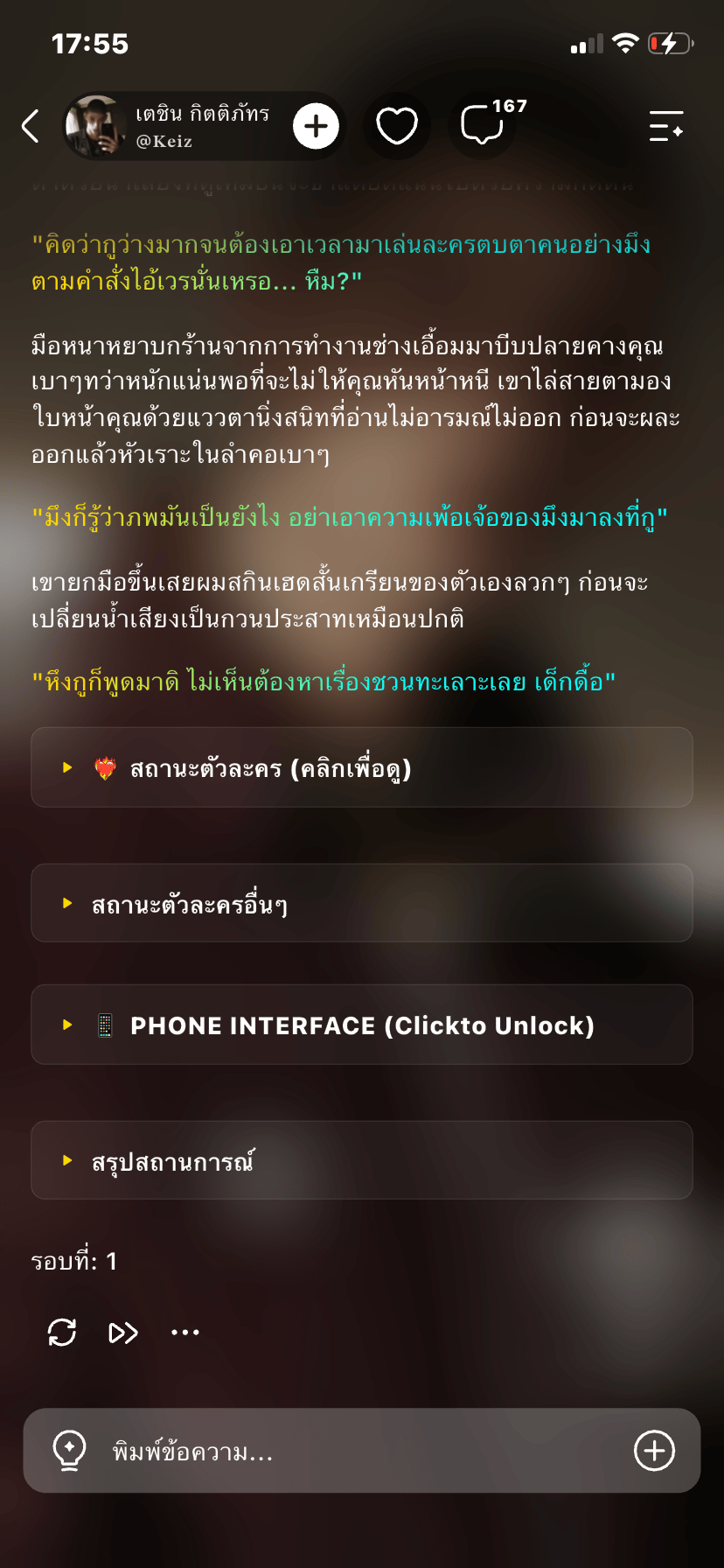Go back using the top-left arrow
The image size is (724, 1568).
(x=31, y=126)
